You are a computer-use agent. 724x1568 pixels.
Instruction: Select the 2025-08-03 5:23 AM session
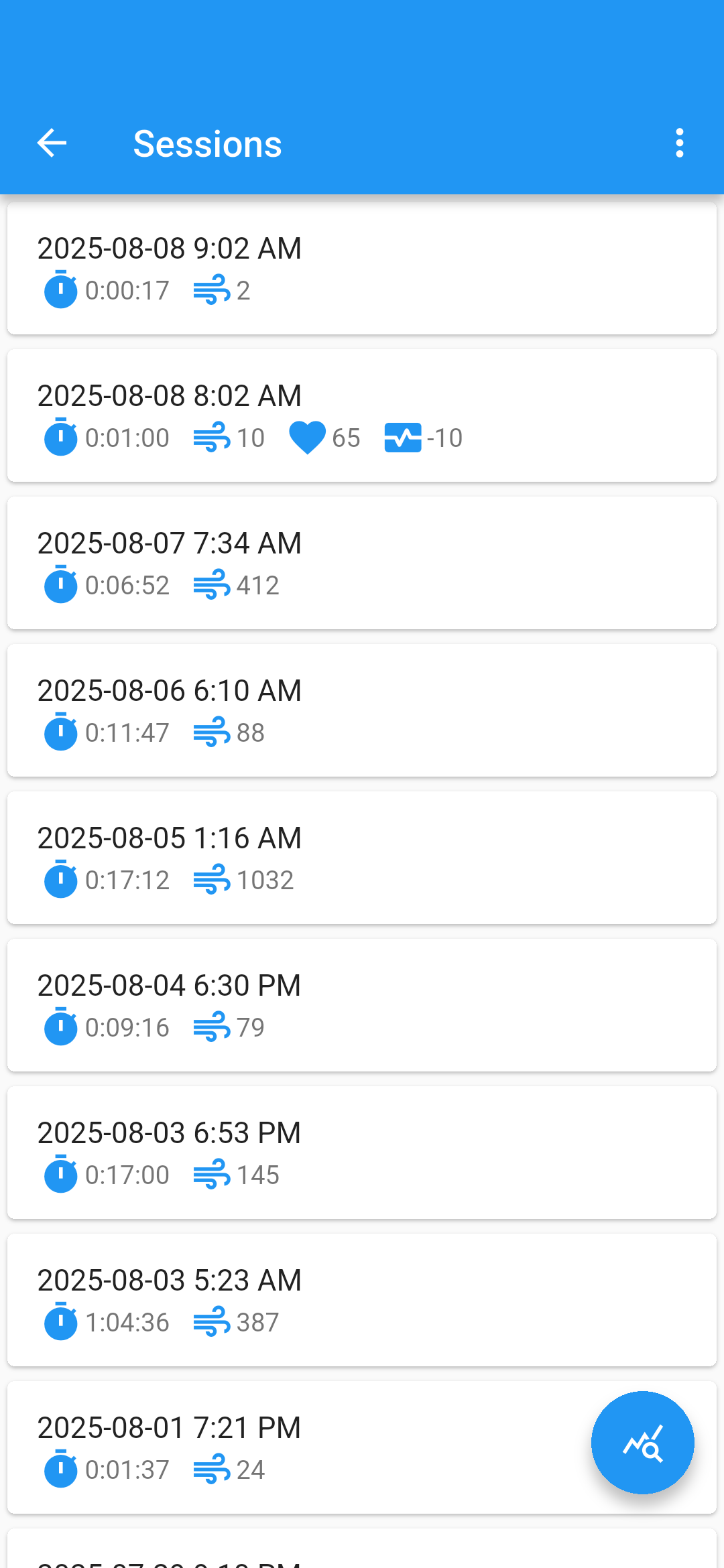point(362,1300)
